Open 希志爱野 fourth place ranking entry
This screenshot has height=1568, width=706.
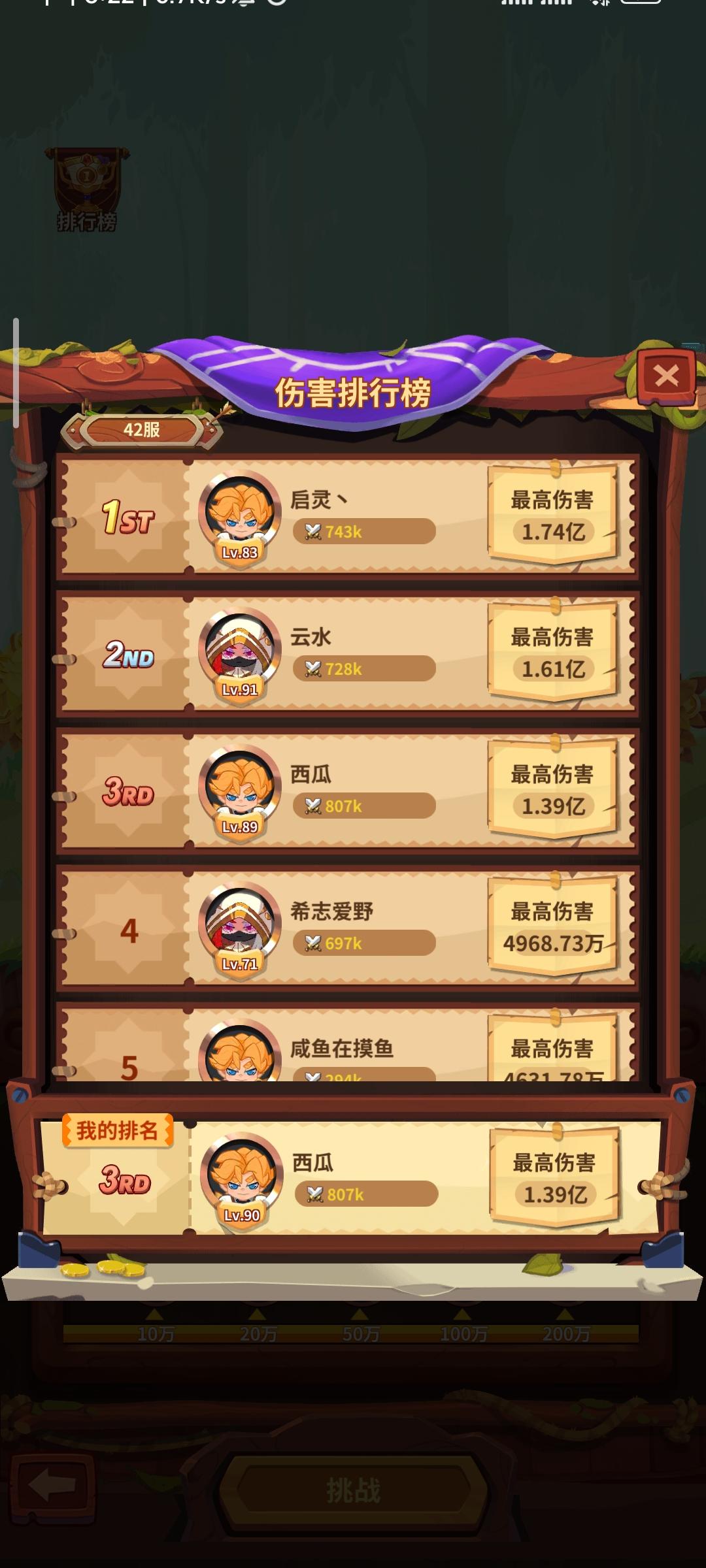[346, 928]
